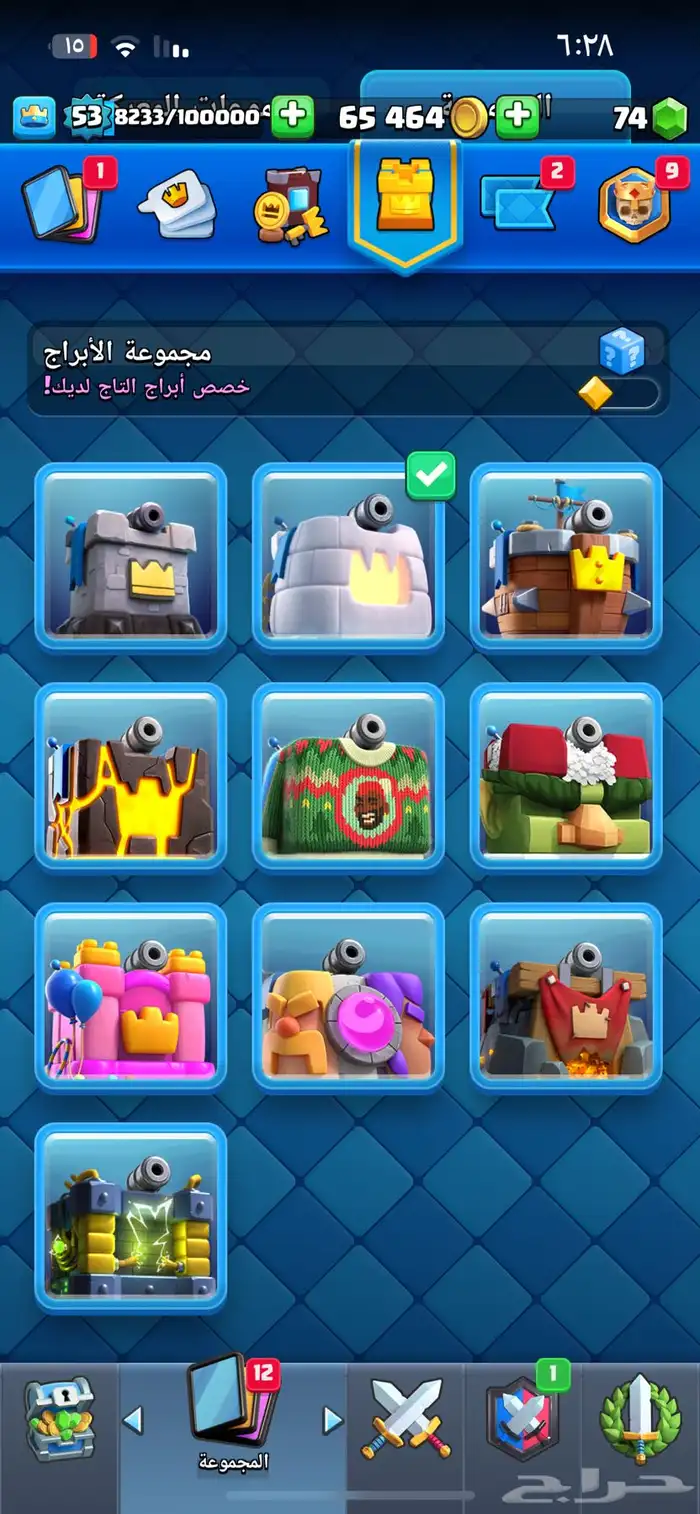Open the skull badge tab
This screenshot has height=1514, width=700.
point(634,202)
